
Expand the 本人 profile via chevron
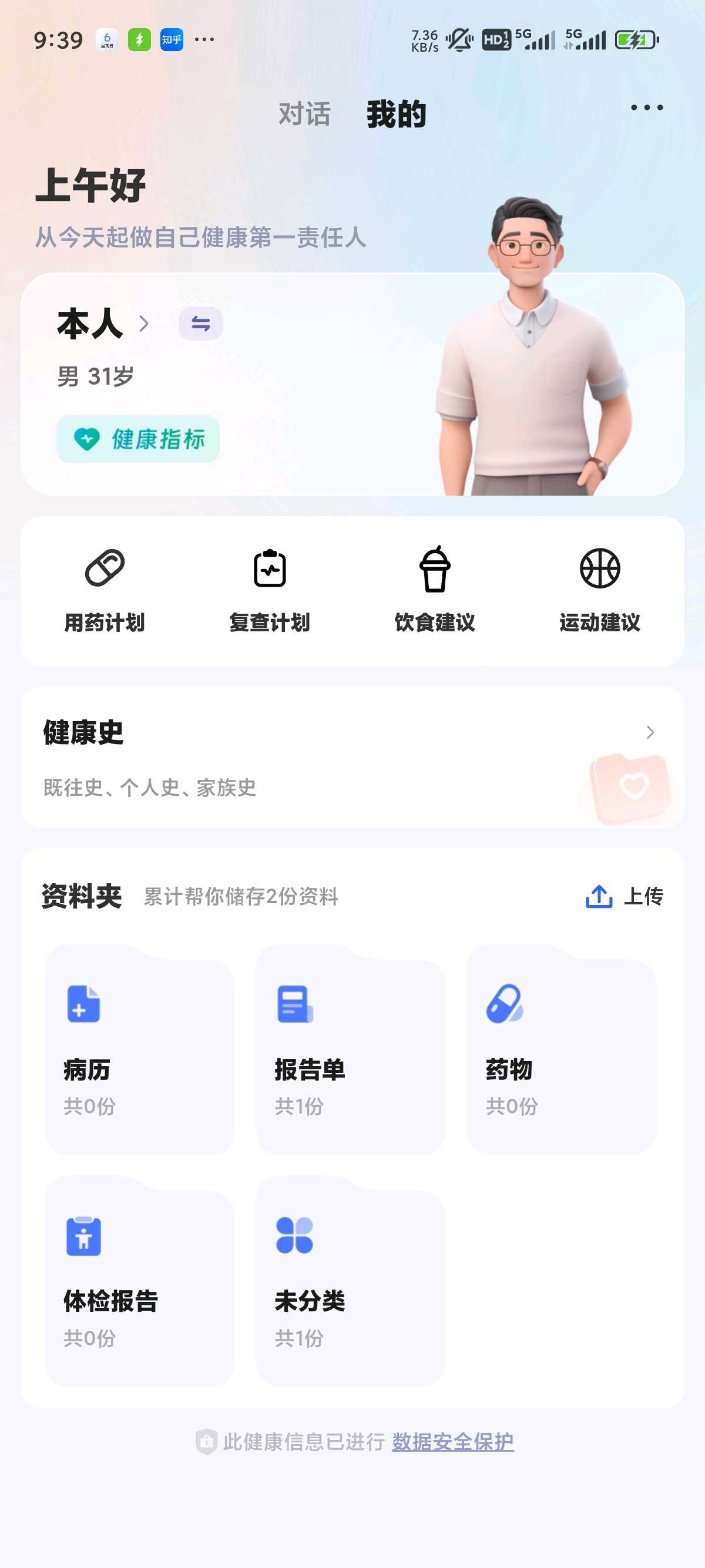tap(146, 324)
